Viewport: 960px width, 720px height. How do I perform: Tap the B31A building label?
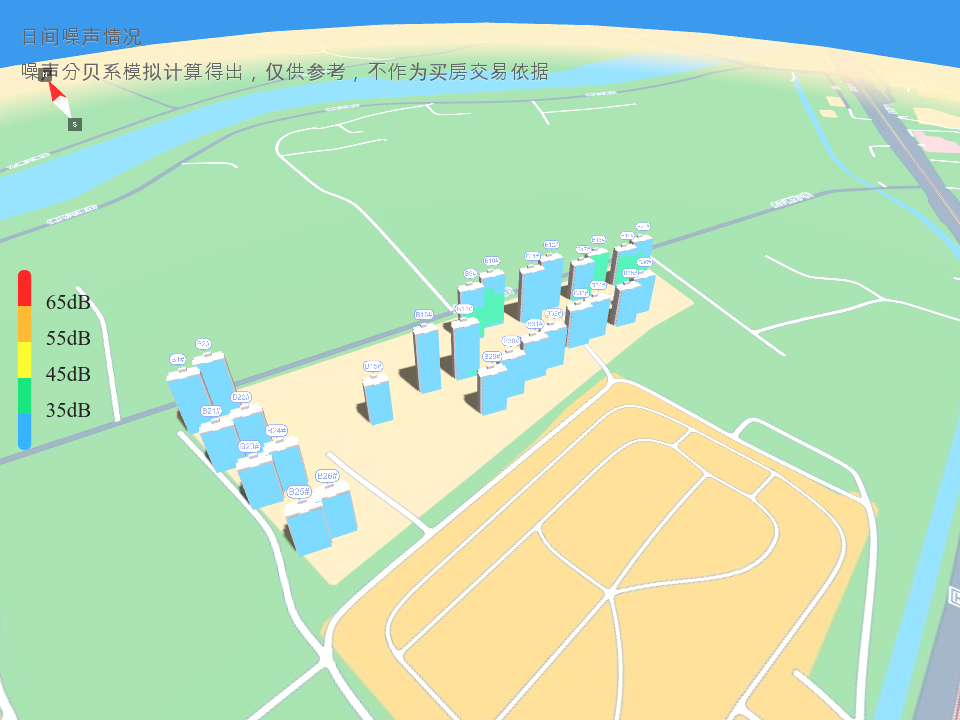coord(536,324)
